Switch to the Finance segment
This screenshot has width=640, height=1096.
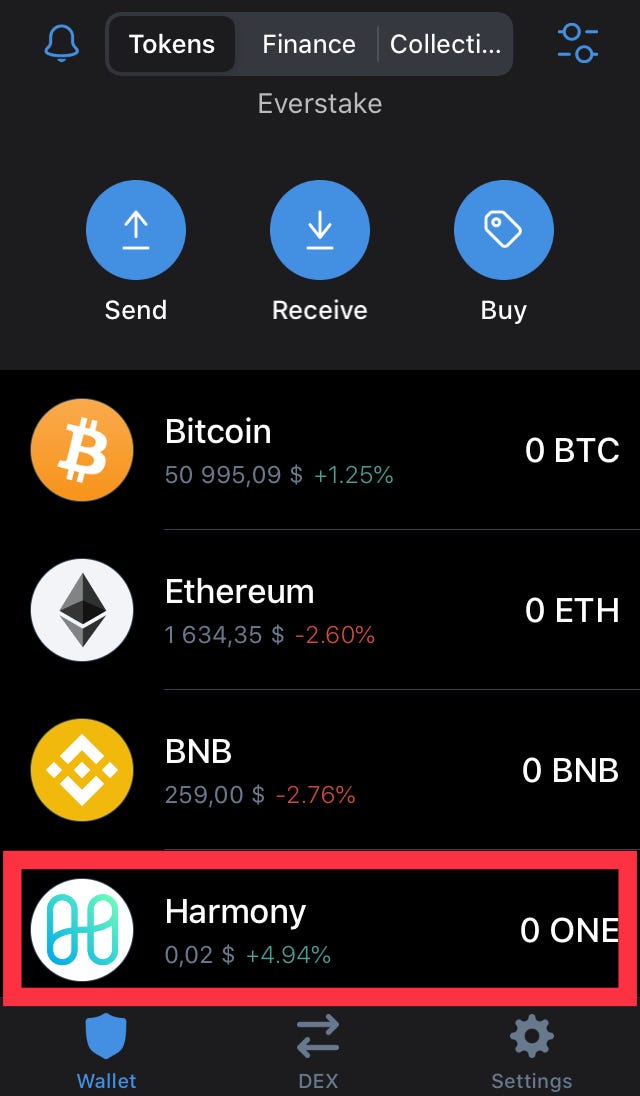point(308,44)
